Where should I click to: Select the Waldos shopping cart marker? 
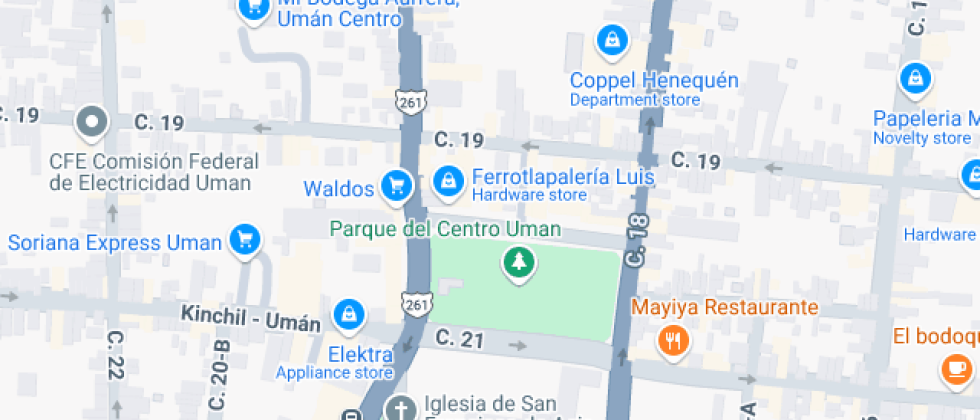tap(397, 185)
